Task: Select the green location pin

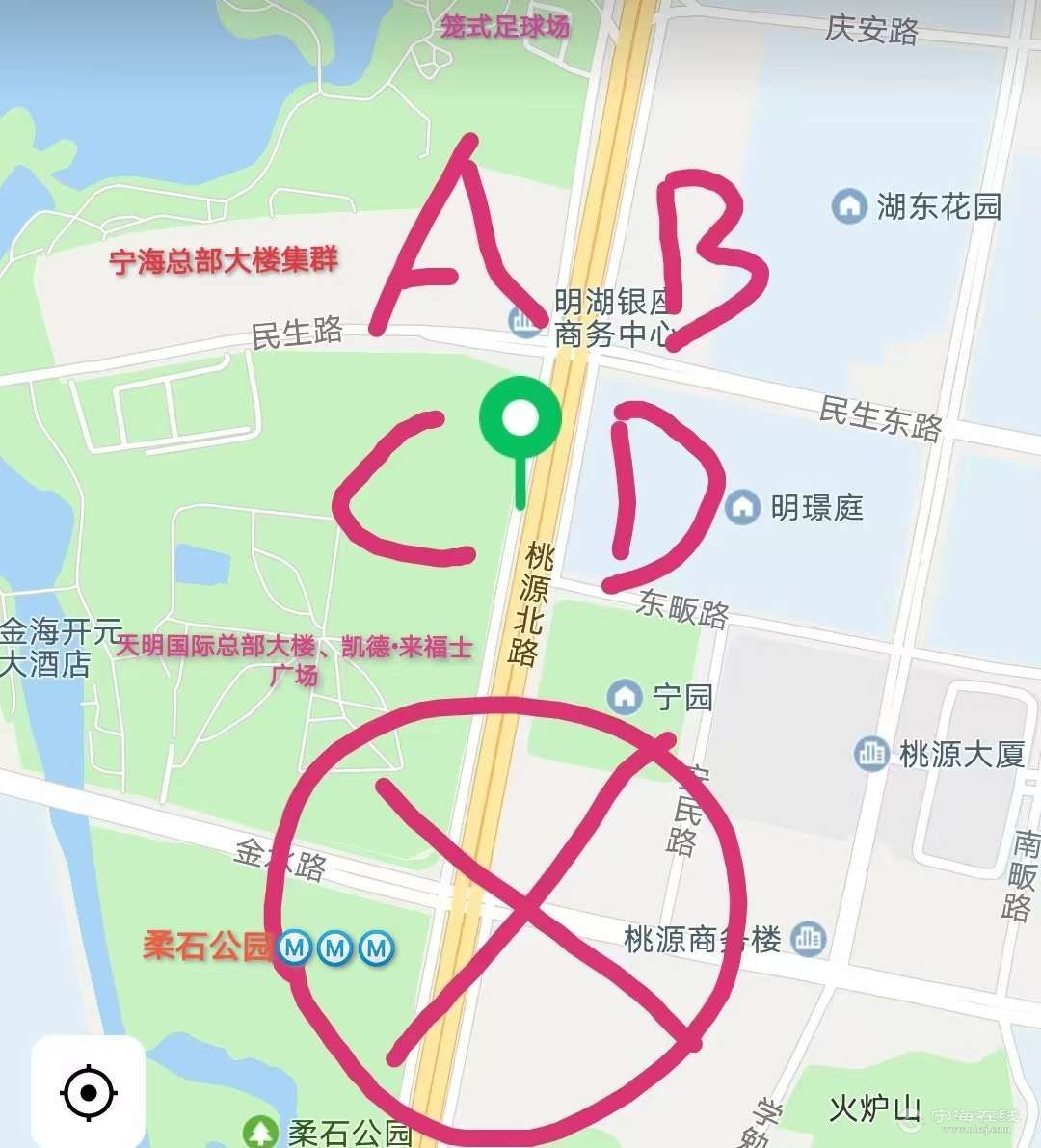Action: [x=520, y=419]
